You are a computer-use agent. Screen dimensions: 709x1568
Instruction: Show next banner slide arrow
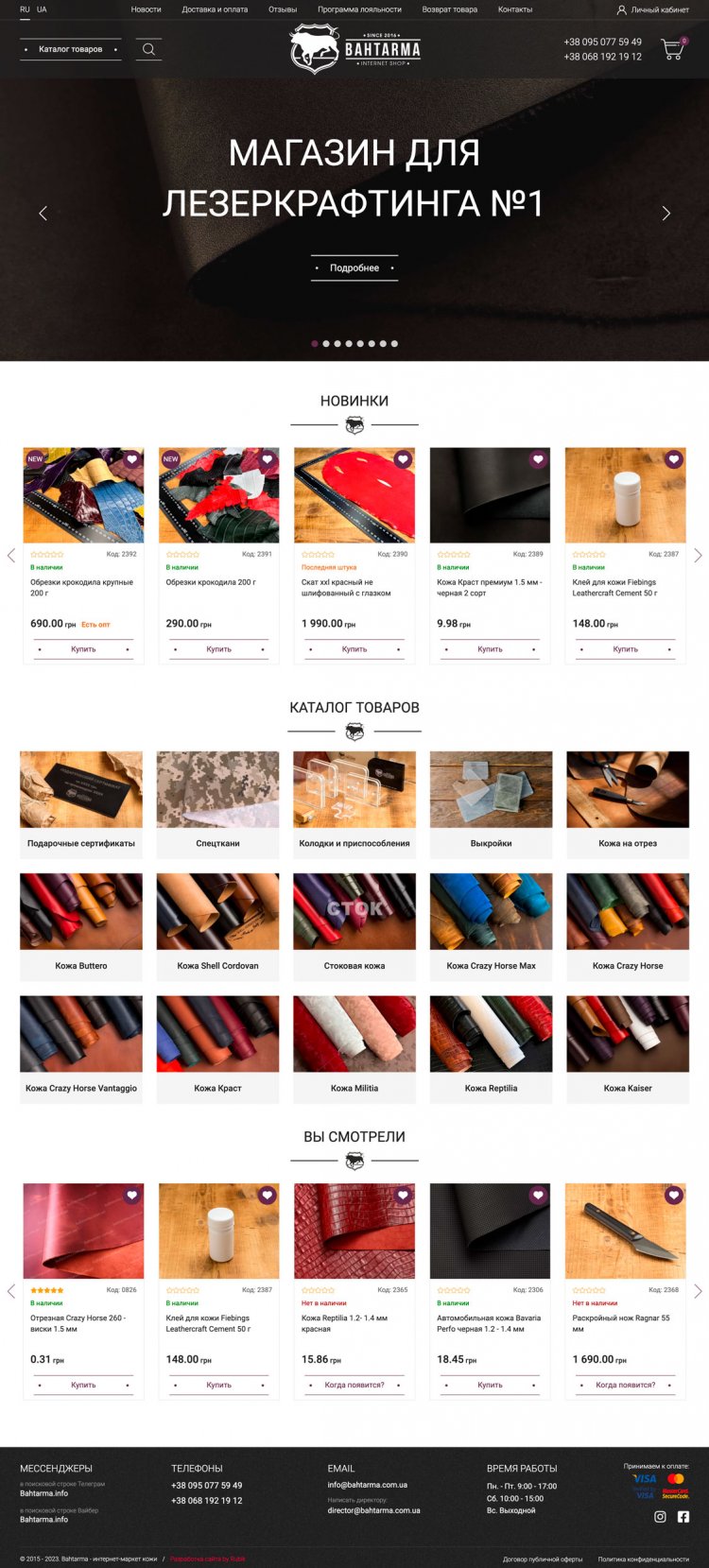[666, 214]
